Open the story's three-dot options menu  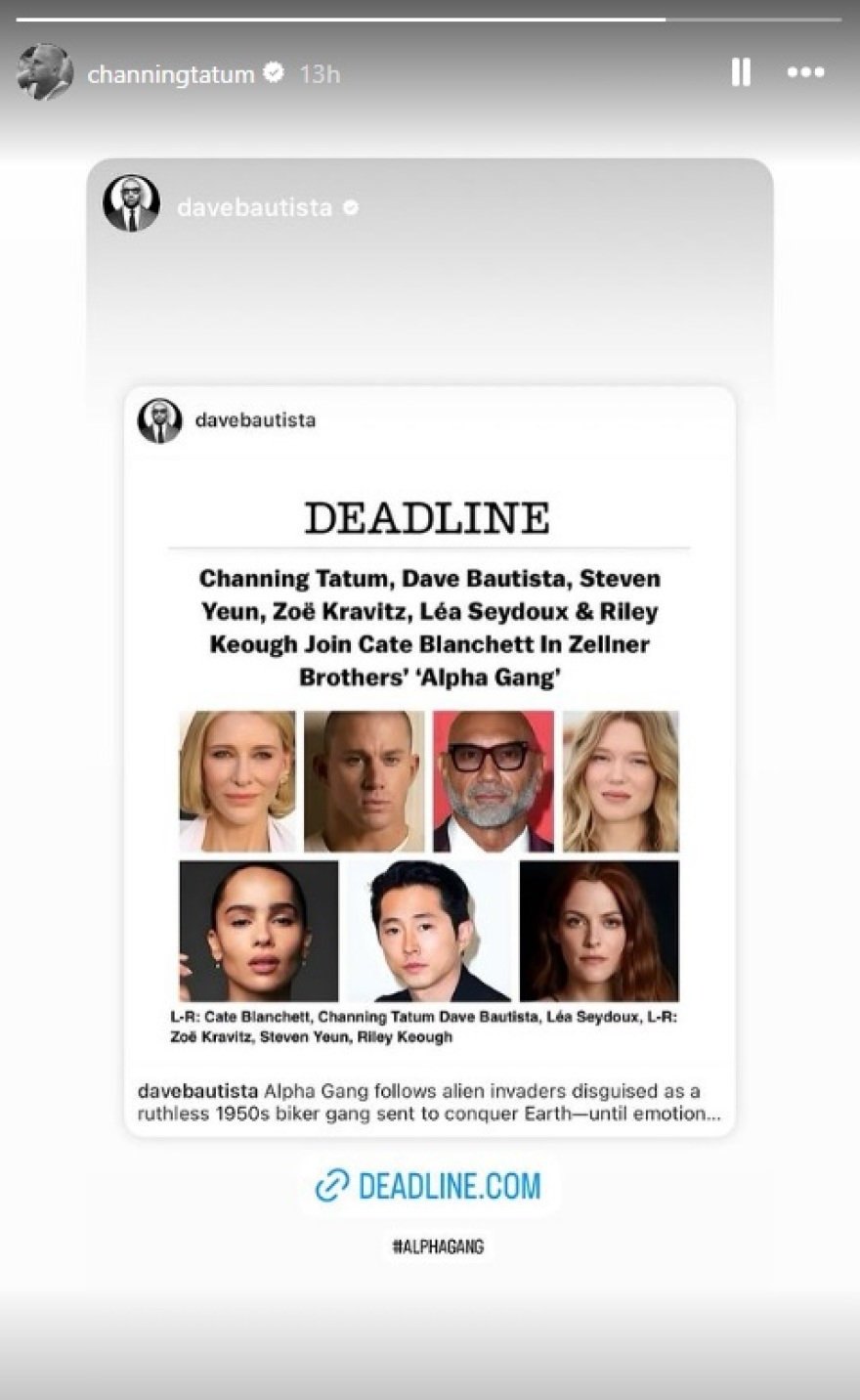point(805,72)
